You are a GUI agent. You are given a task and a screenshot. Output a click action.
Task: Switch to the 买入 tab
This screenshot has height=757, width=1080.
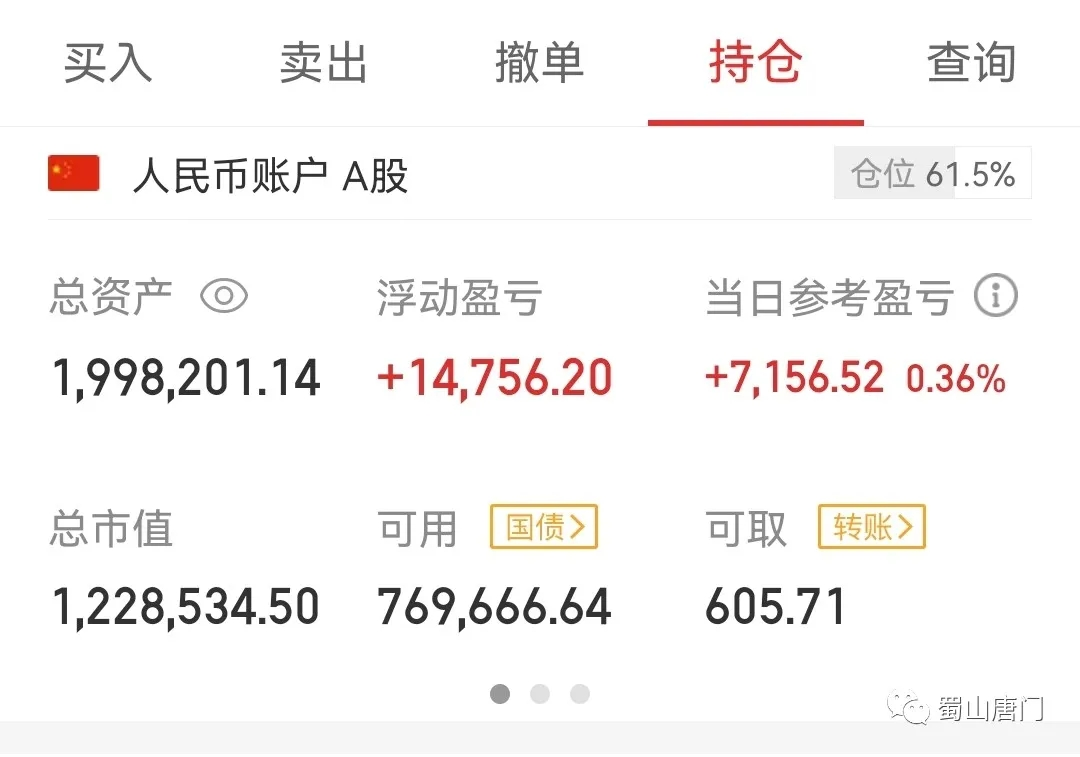coord(108,64)
